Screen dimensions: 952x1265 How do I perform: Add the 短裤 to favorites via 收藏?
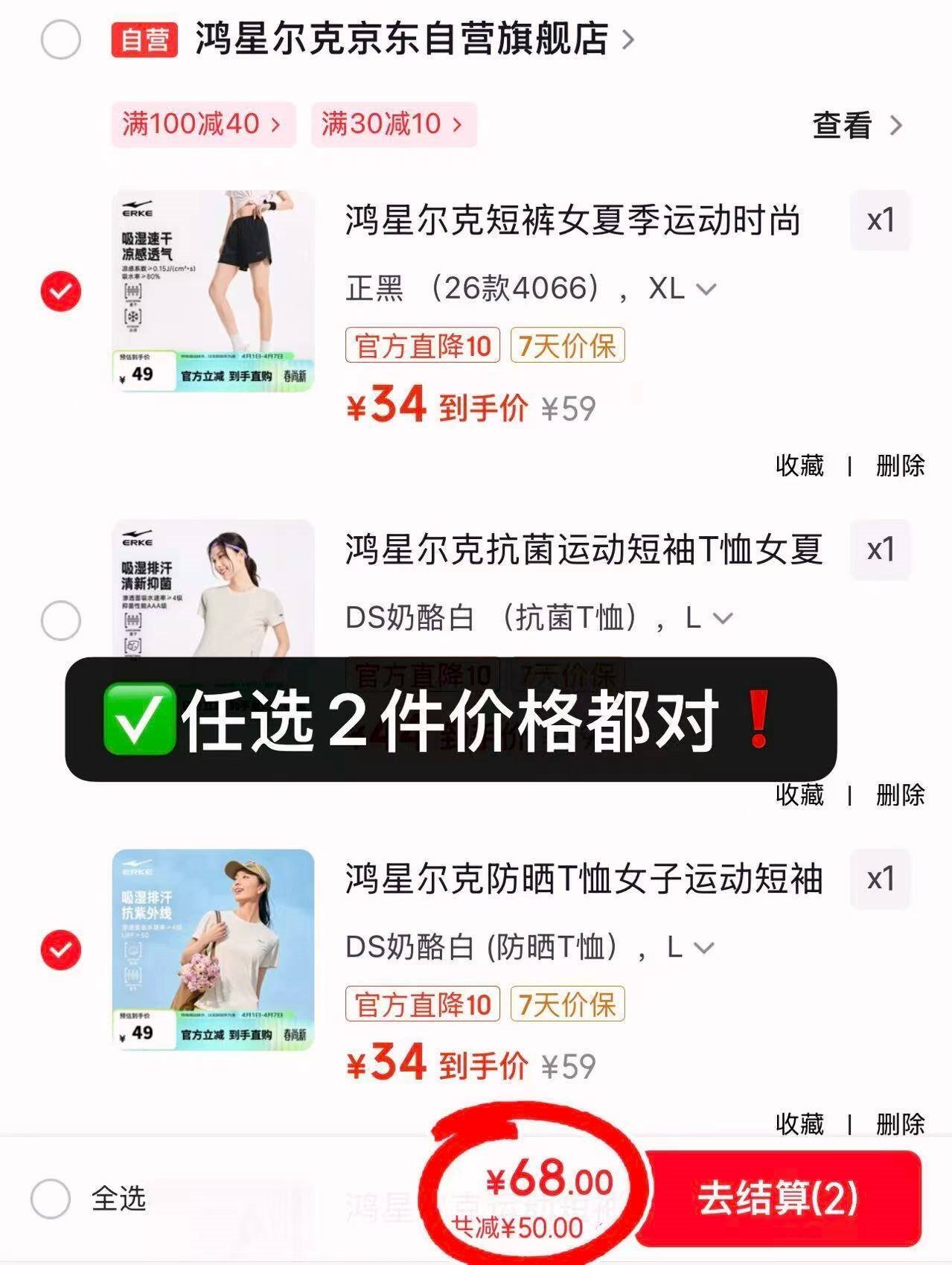pos(799,466)
